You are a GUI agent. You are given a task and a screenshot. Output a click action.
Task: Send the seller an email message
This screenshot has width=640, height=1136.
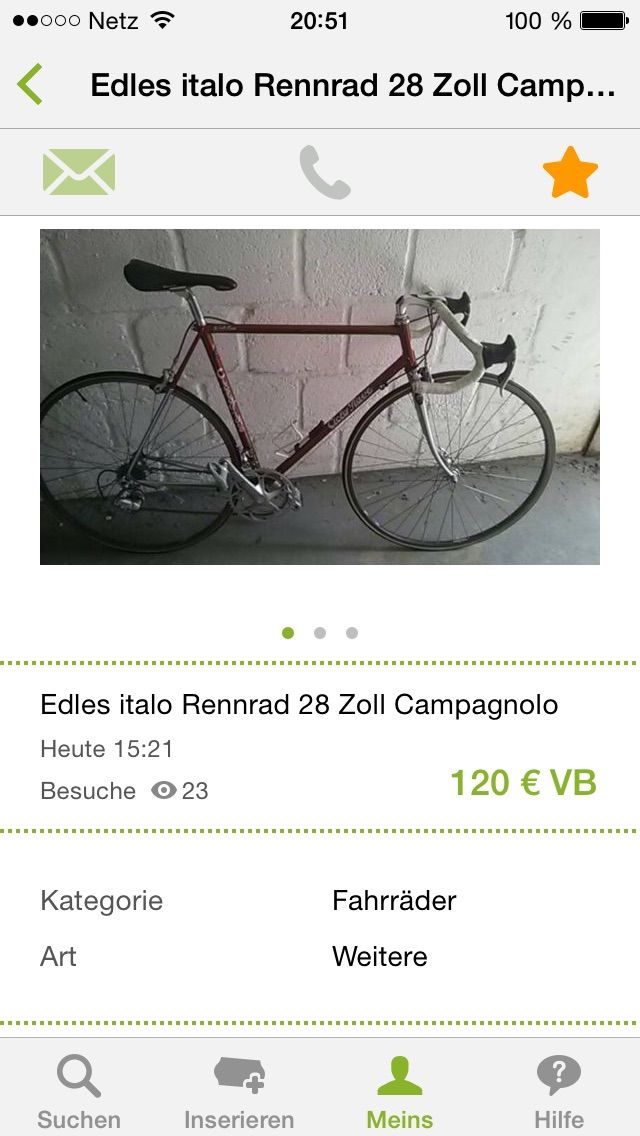pyautogui.click(x=79, y=172)
